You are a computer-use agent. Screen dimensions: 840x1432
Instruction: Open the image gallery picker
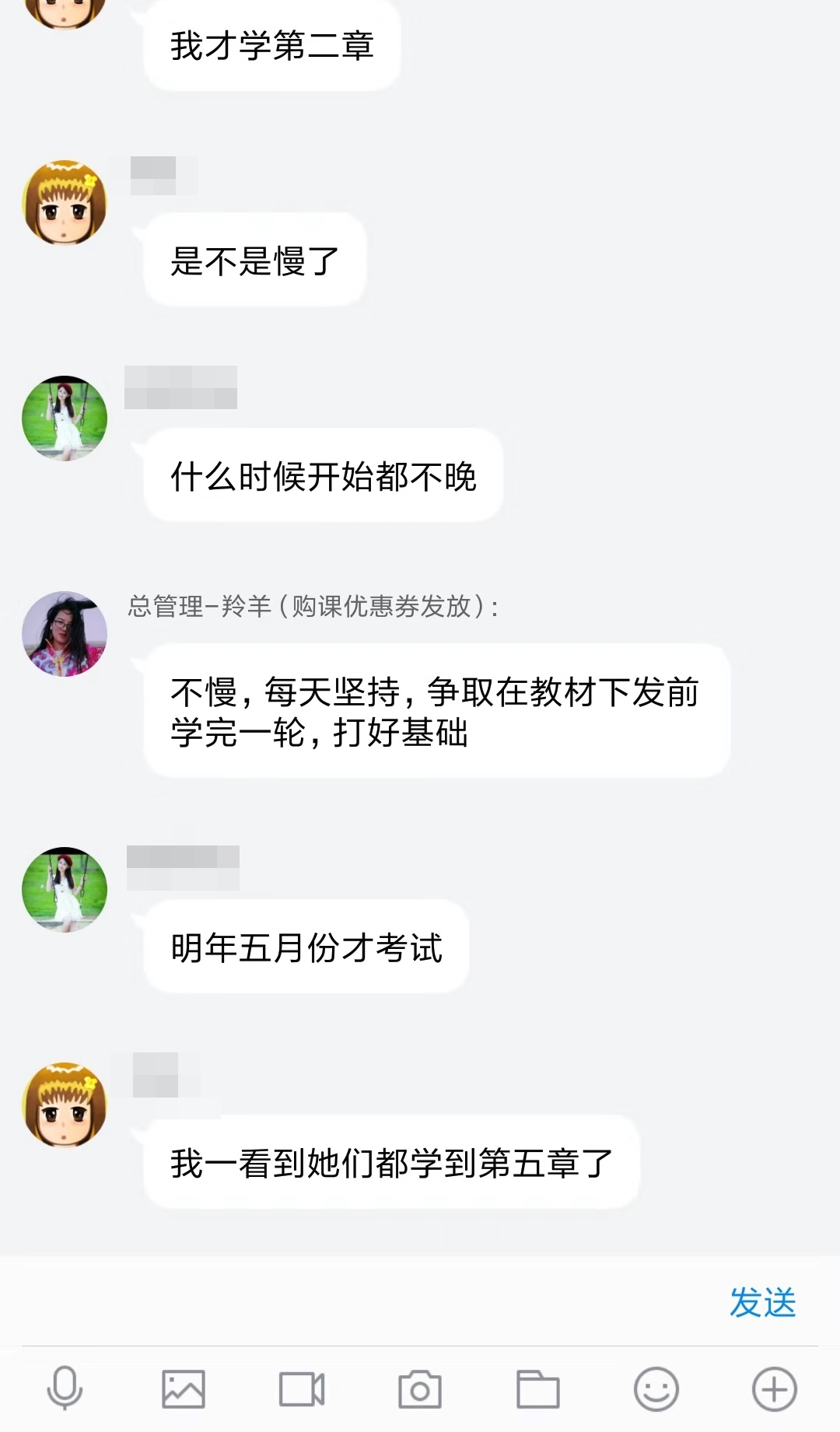point(184,1388)
